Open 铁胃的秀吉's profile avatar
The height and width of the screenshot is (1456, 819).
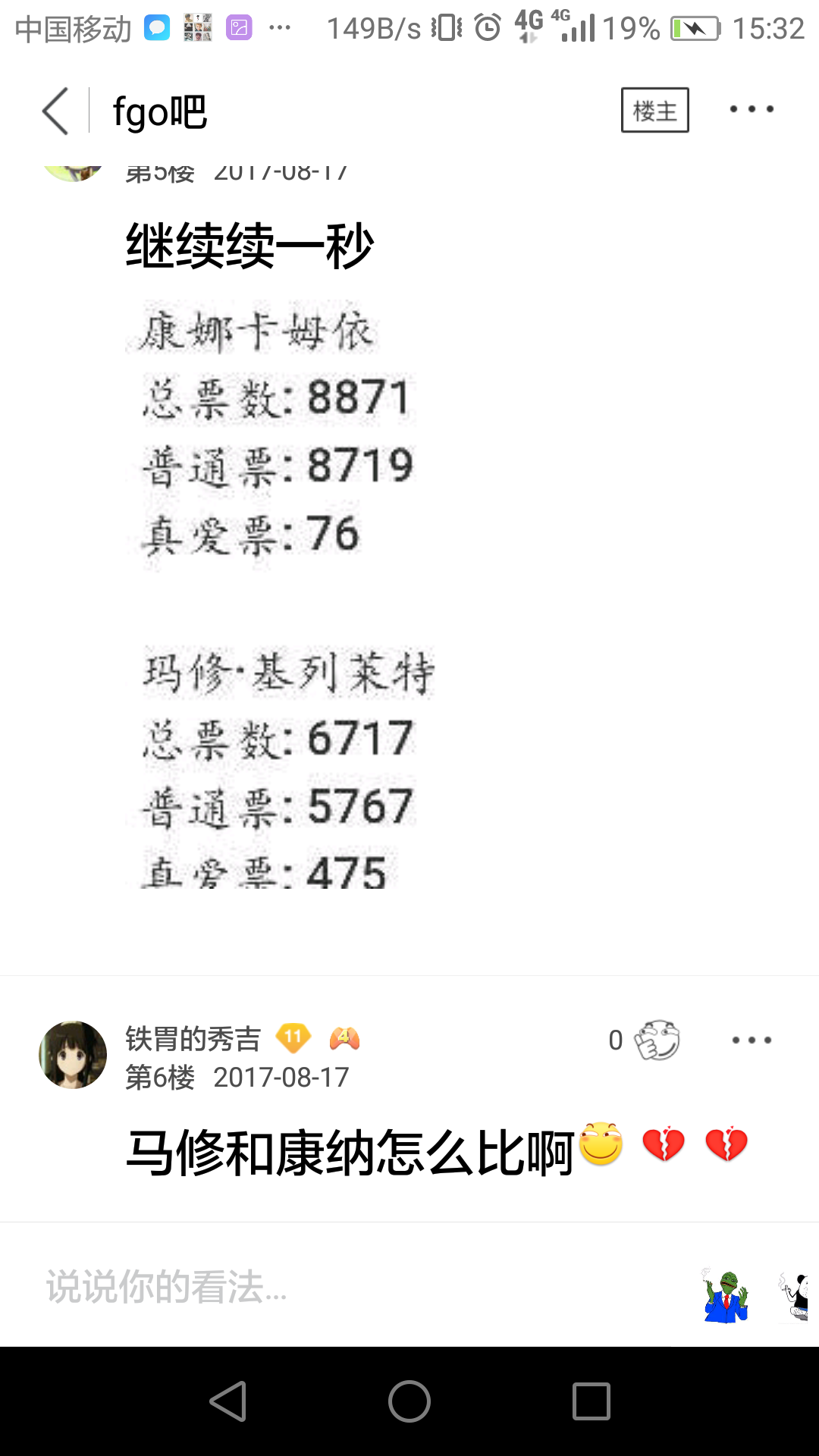click(73, 1055)
